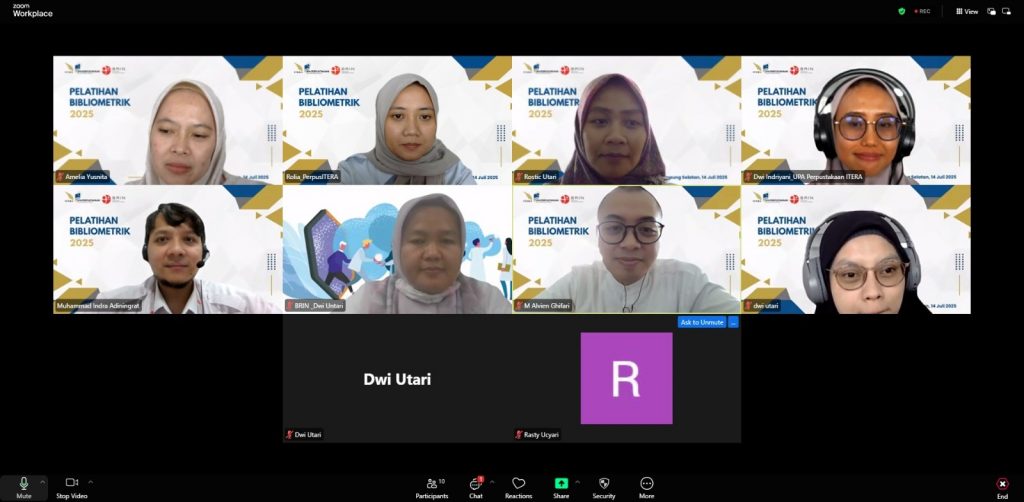Open three-dot options on Rasty Ucyari tile
Screen dimensions: 1024x502
click(x=733, y=322)
